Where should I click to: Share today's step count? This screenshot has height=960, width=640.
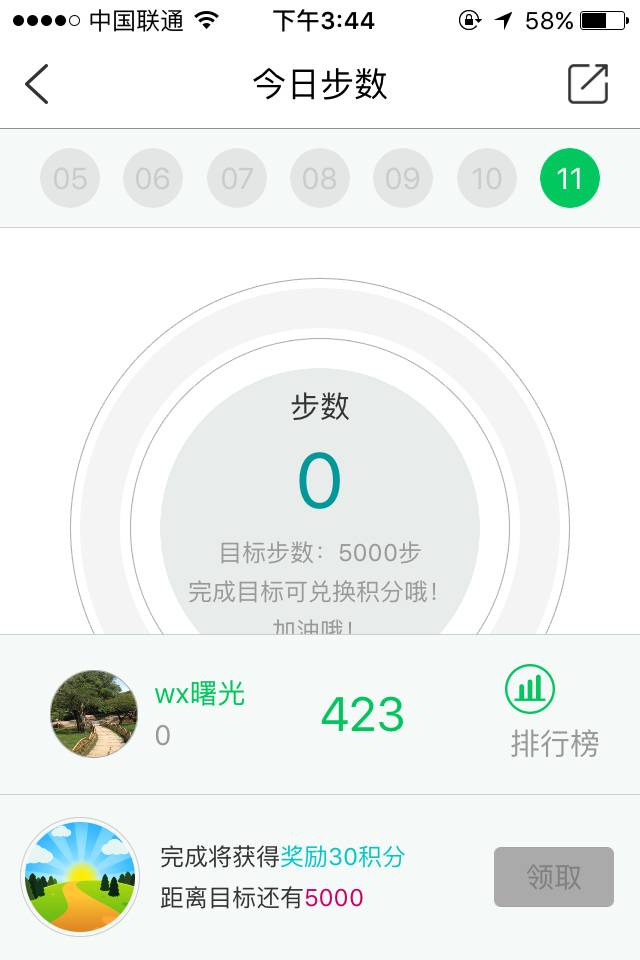tap(588, 84)
